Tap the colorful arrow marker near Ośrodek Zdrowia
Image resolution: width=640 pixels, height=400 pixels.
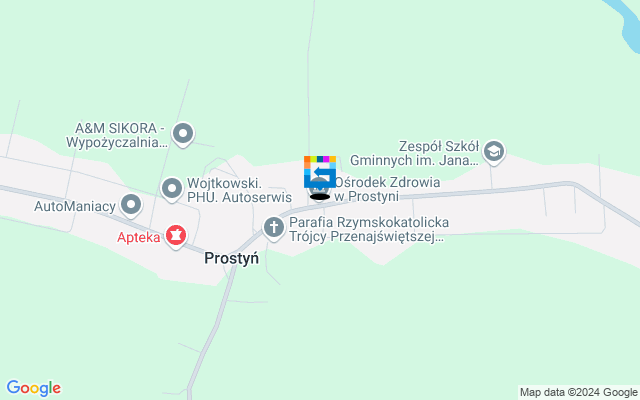[x=320, y=172]
